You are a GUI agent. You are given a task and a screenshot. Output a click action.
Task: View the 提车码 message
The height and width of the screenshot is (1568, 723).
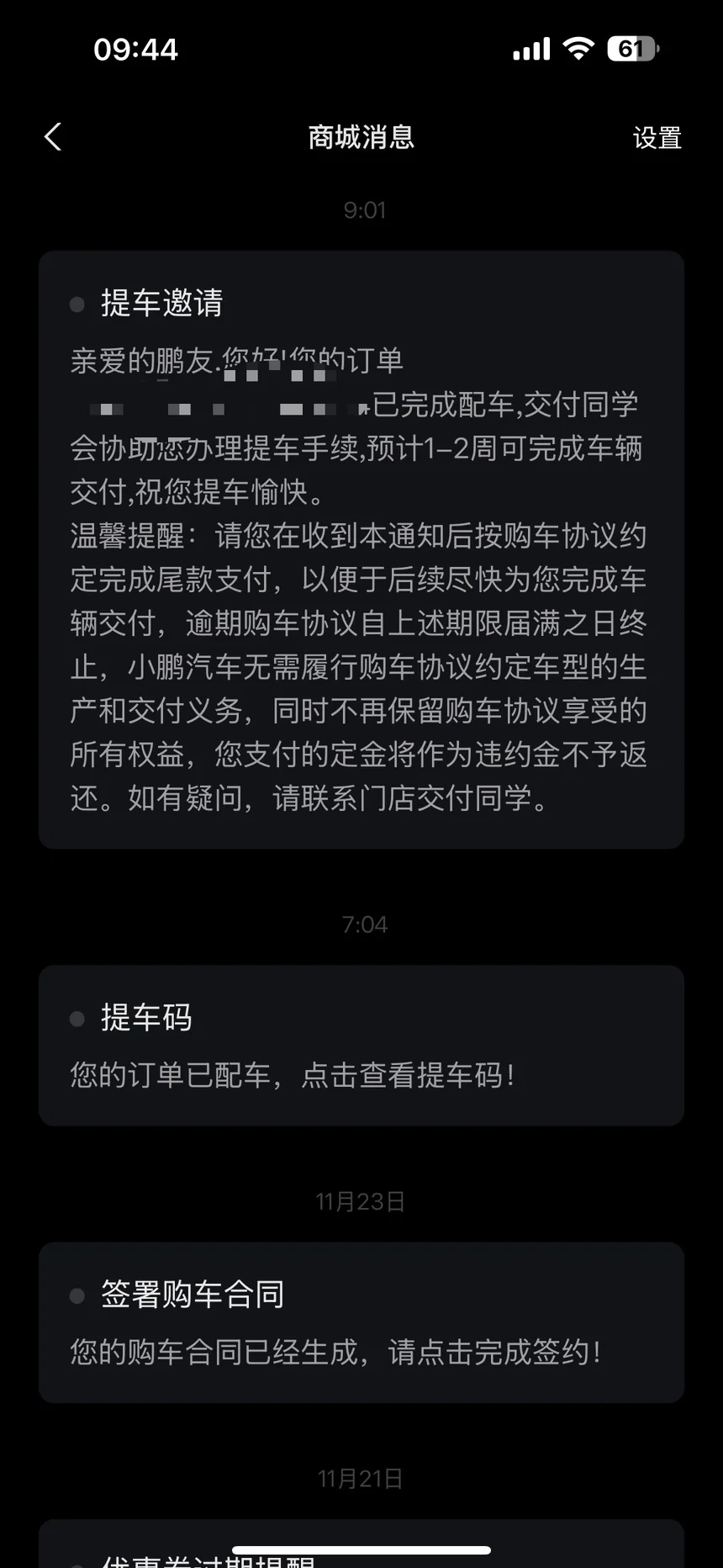(361, 1046)
